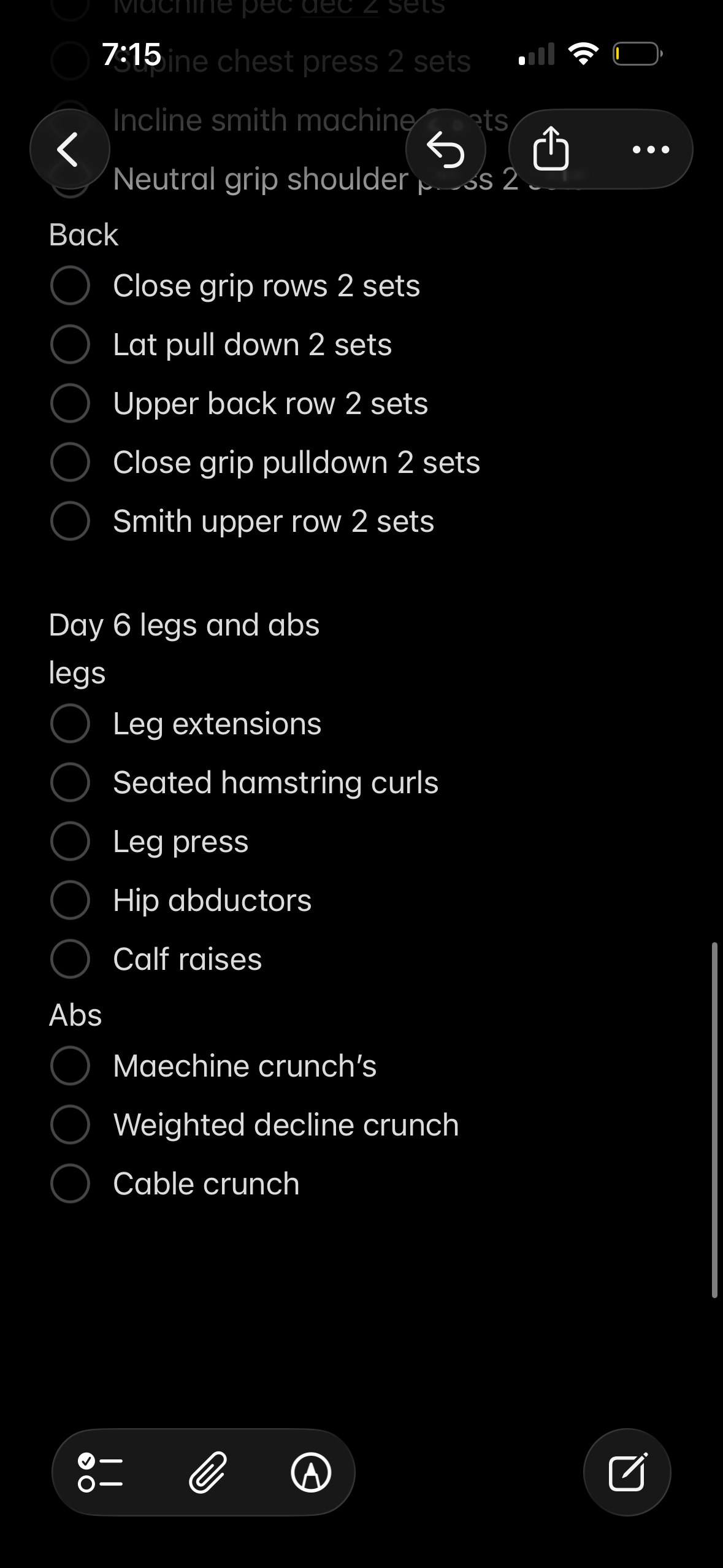Mark Seated hamstring curls complete
Image resolution: width=723 pixels, height=1568 pixels.
pos(70,782)
